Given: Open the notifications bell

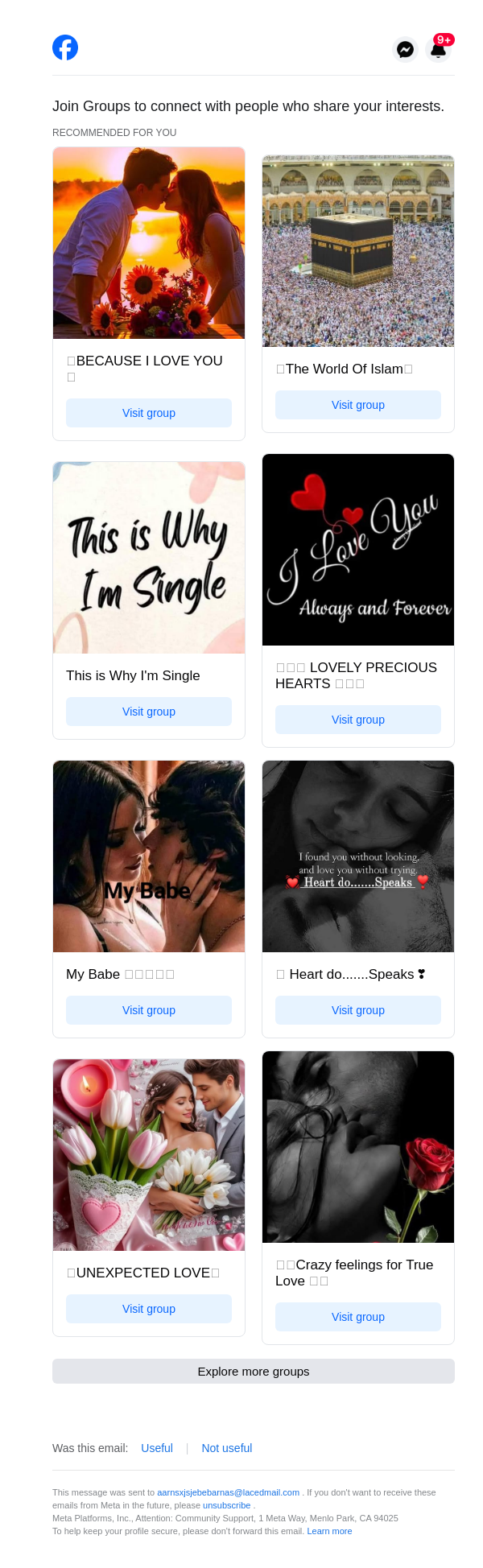Looking at the screenshot, I should (438, 49).
